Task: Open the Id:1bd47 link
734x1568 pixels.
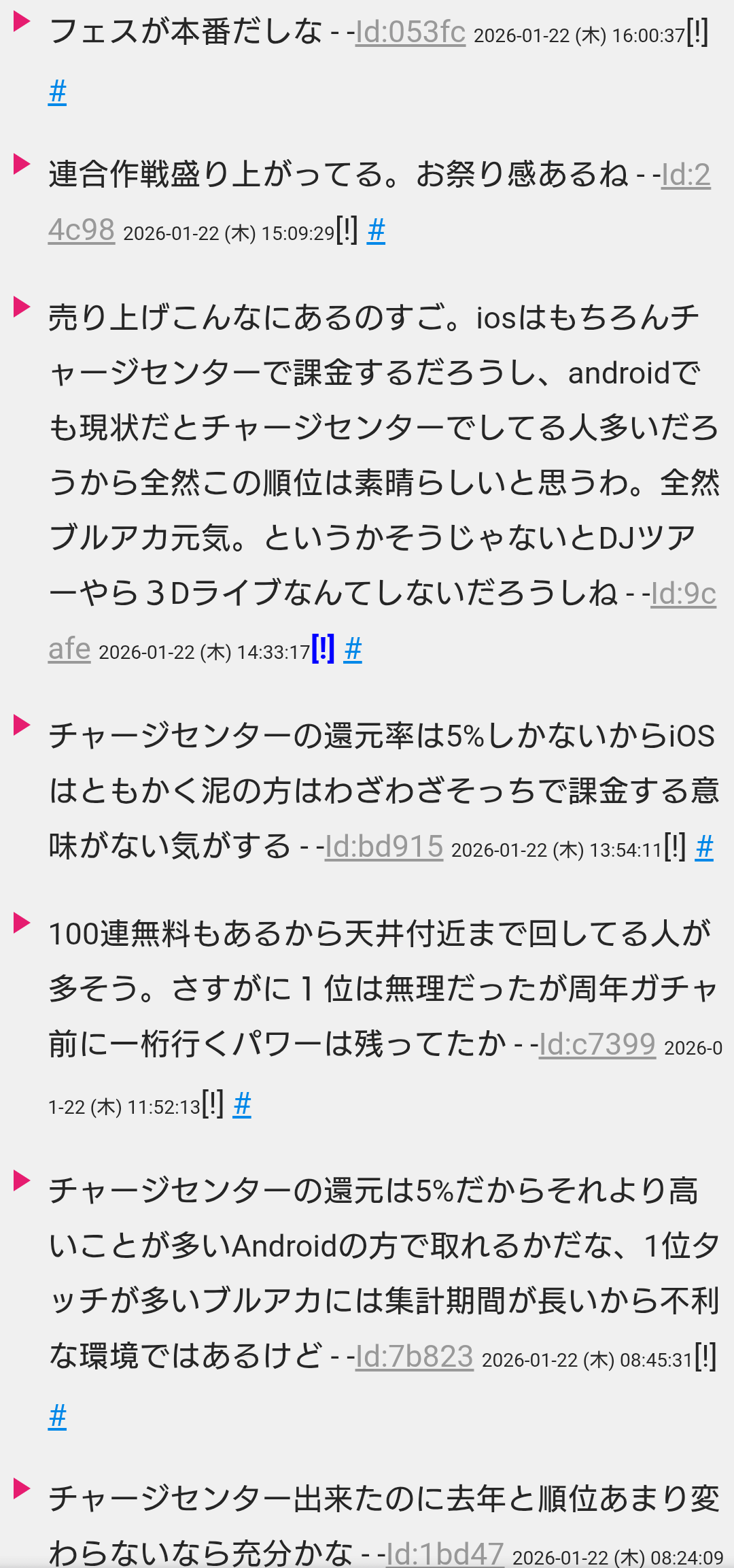Action: (x=445, y=1554)
